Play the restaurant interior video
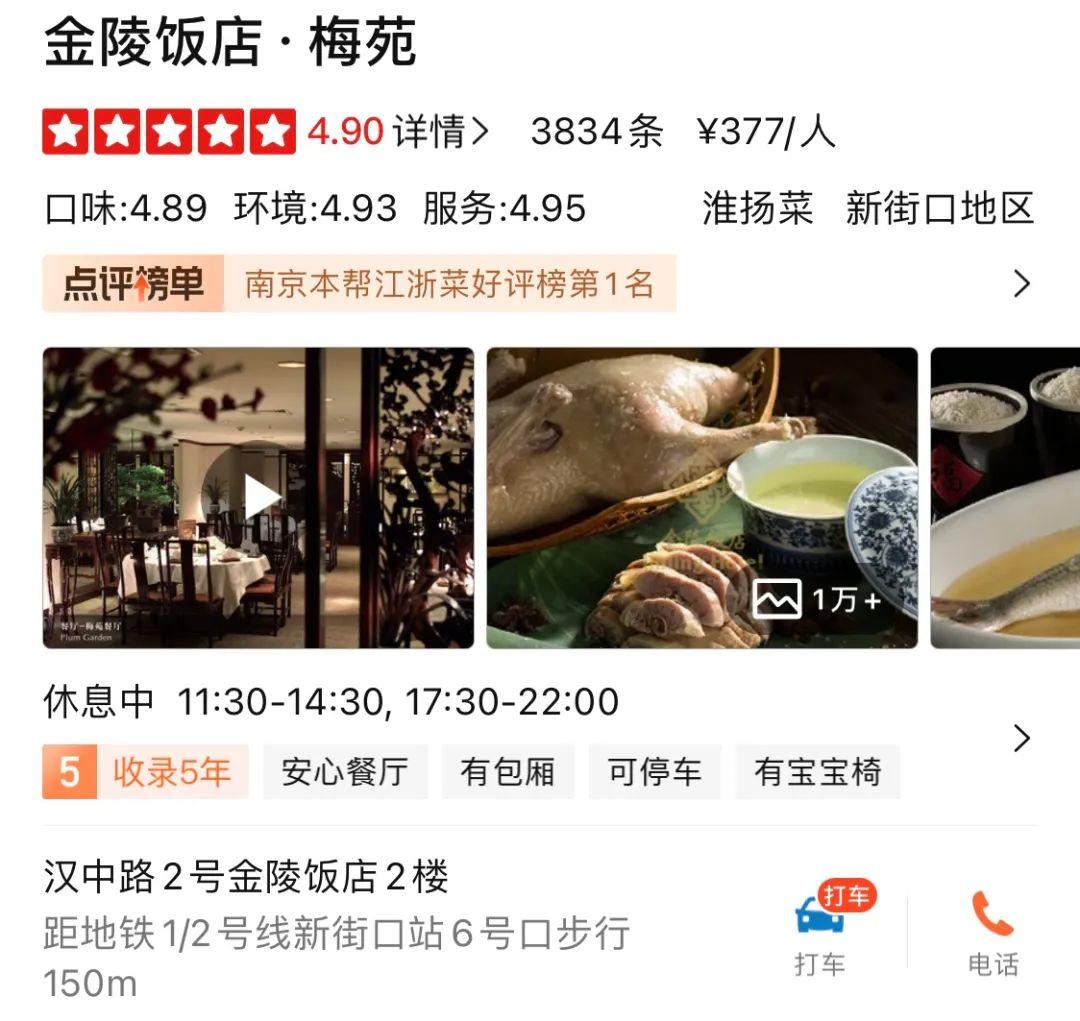The width and height of the screenshot is (1080, 1021). pos(258,497)
